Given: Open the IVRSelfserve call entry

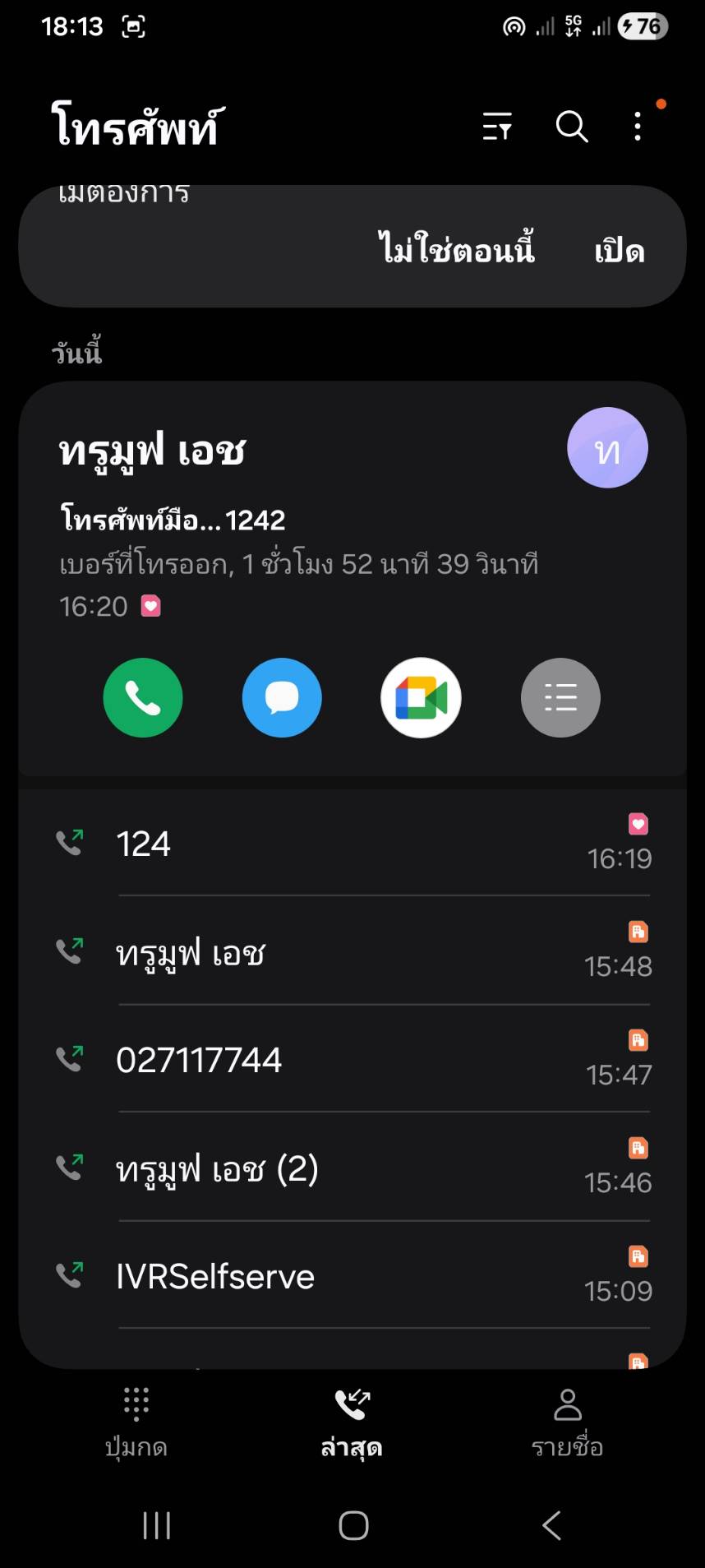Looking at the screenshot, I should pos(352,1275).
